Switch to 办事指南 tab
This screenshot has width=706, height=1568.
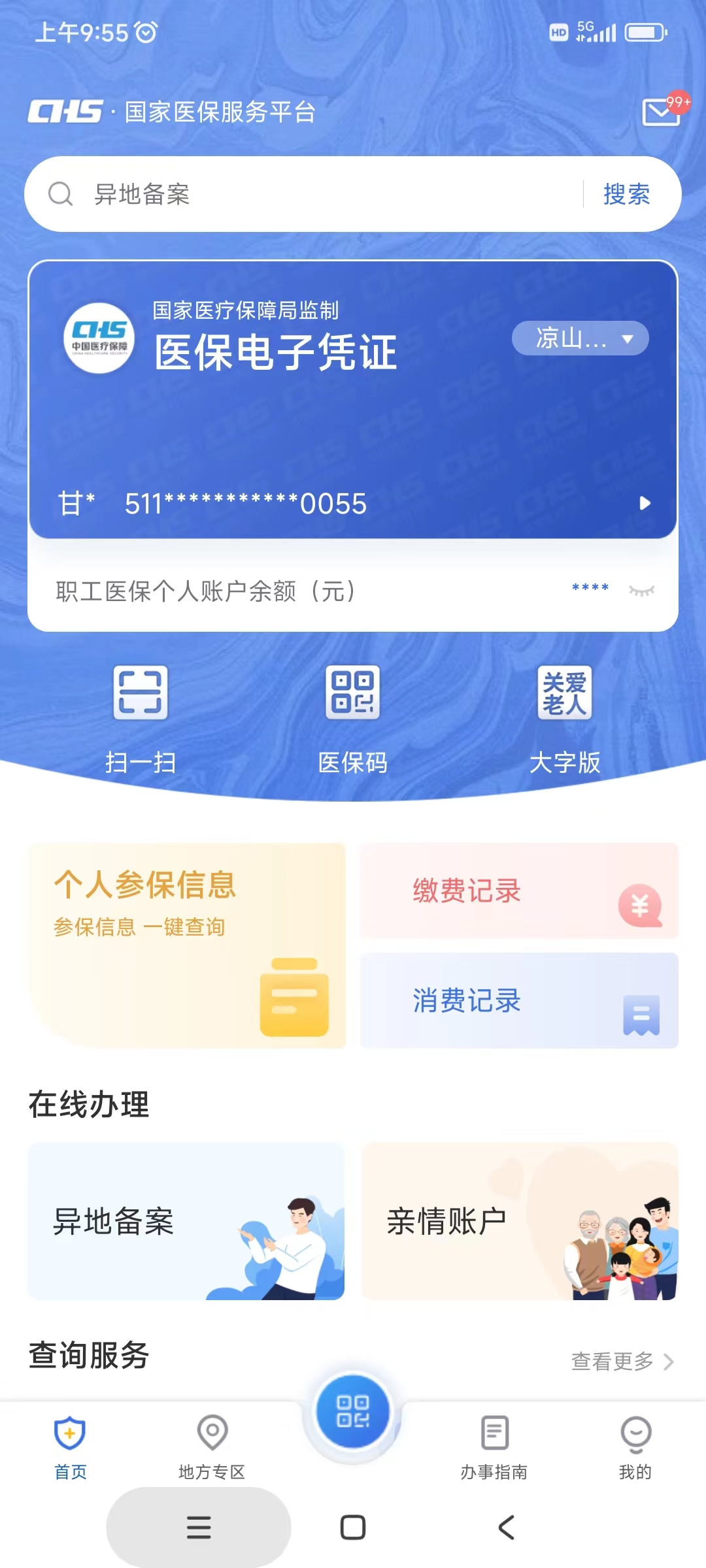click(494, 1446)
